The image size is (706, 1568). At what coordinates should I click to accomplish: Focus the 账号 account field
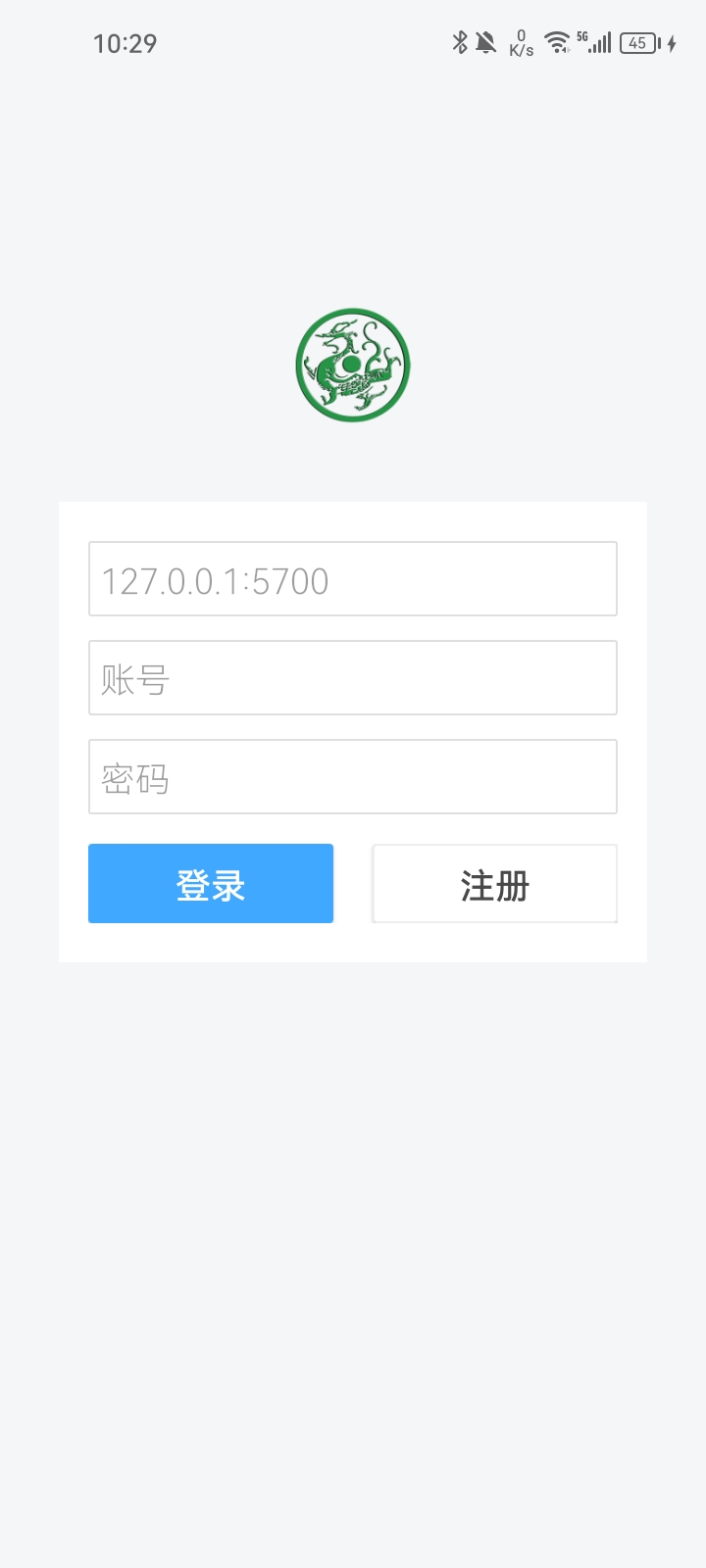353,678
